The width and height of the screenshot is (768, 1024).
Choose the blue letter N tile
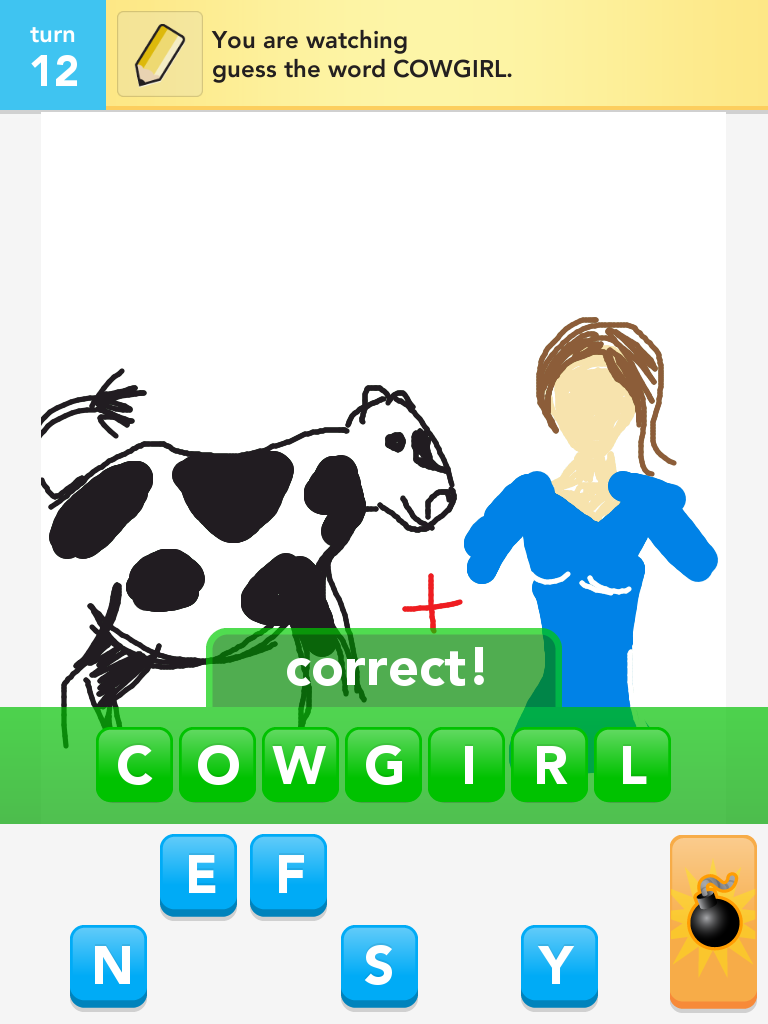109,965
